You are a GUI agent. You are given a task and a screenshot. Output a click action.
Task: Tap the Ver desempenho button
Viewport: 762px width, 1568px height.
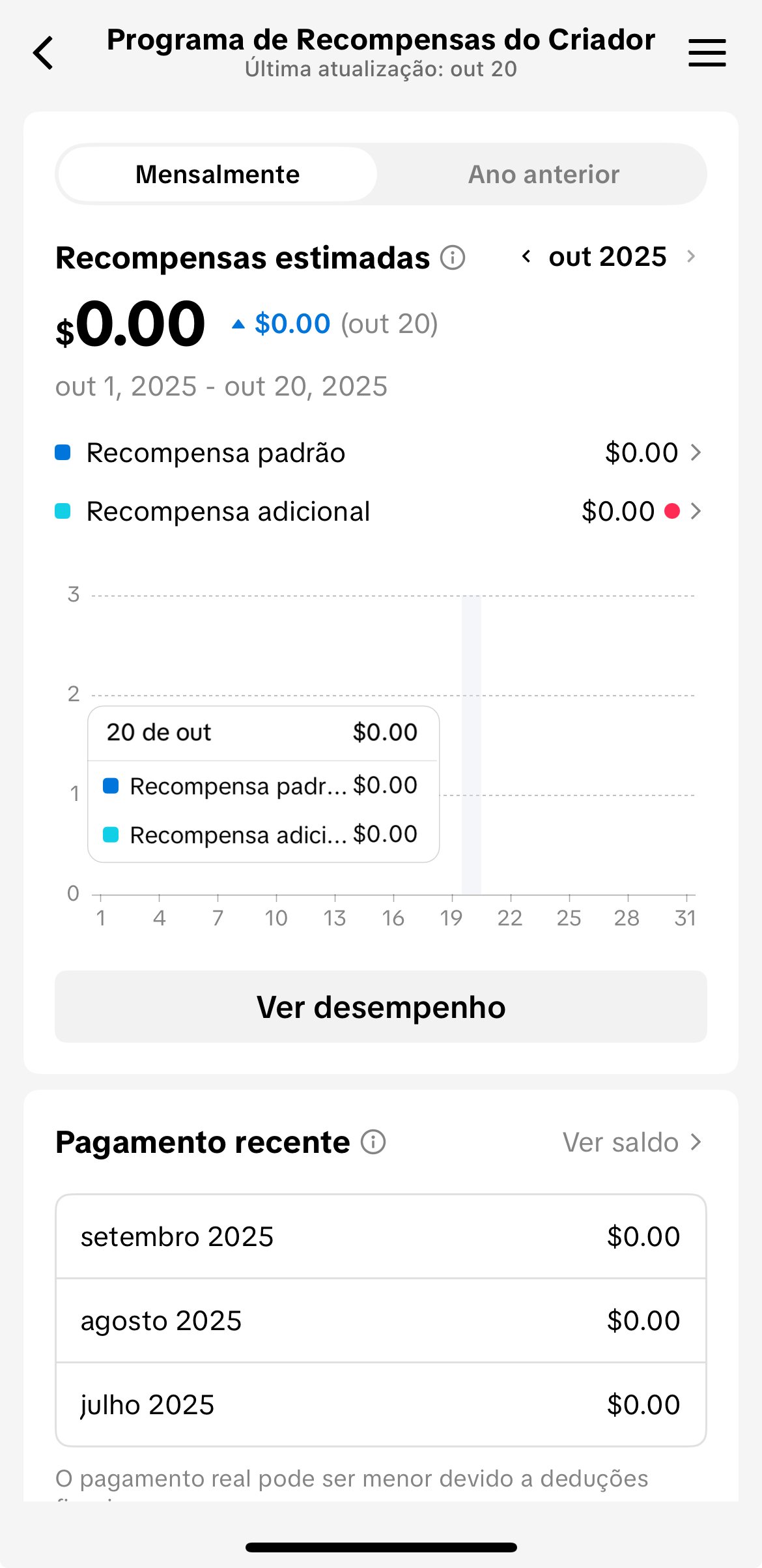tap(381, 1007)
